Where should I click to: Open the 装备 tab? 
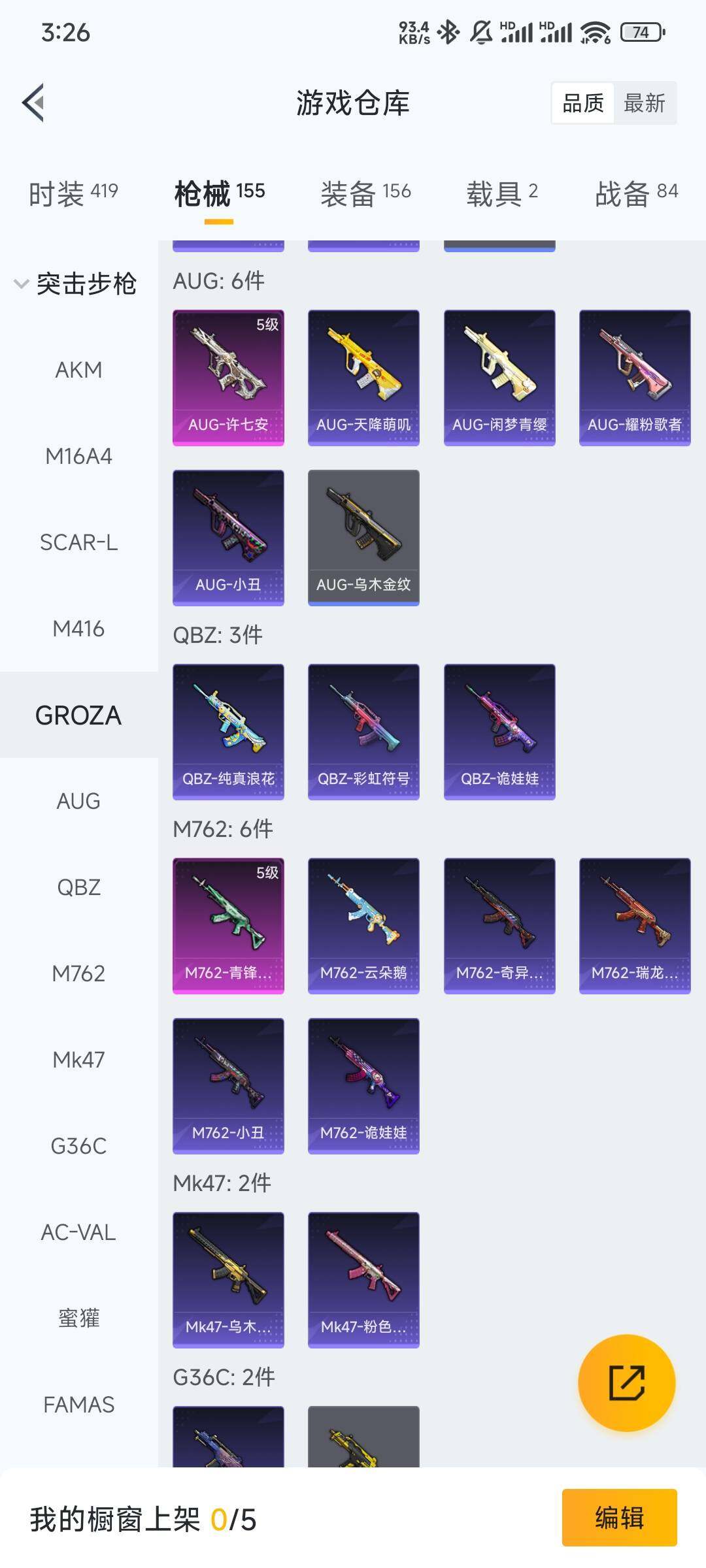(365, 193)
